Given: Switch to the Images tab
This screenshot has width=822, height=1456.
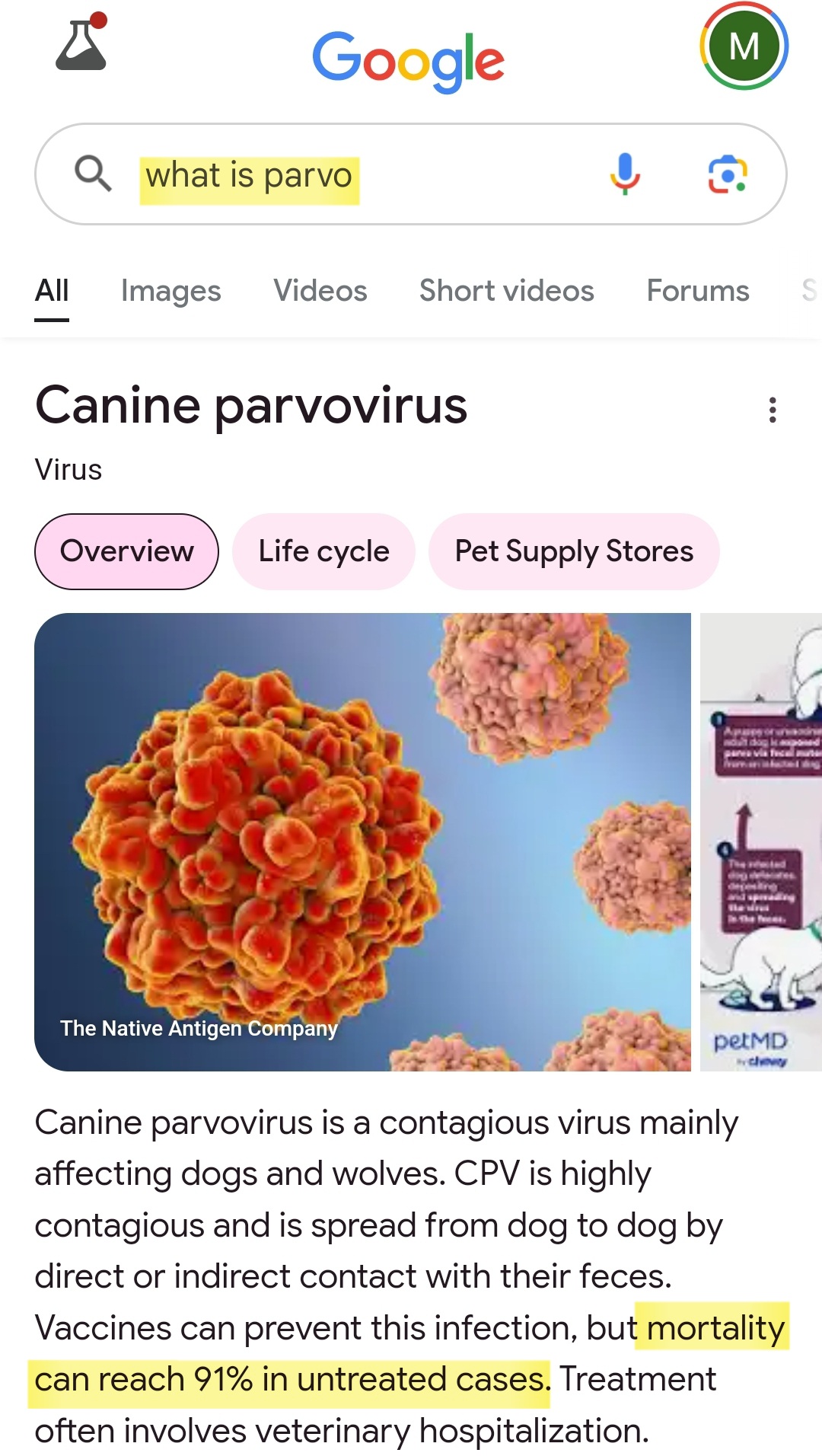Looking at the screenshot, I should [170, 291].
